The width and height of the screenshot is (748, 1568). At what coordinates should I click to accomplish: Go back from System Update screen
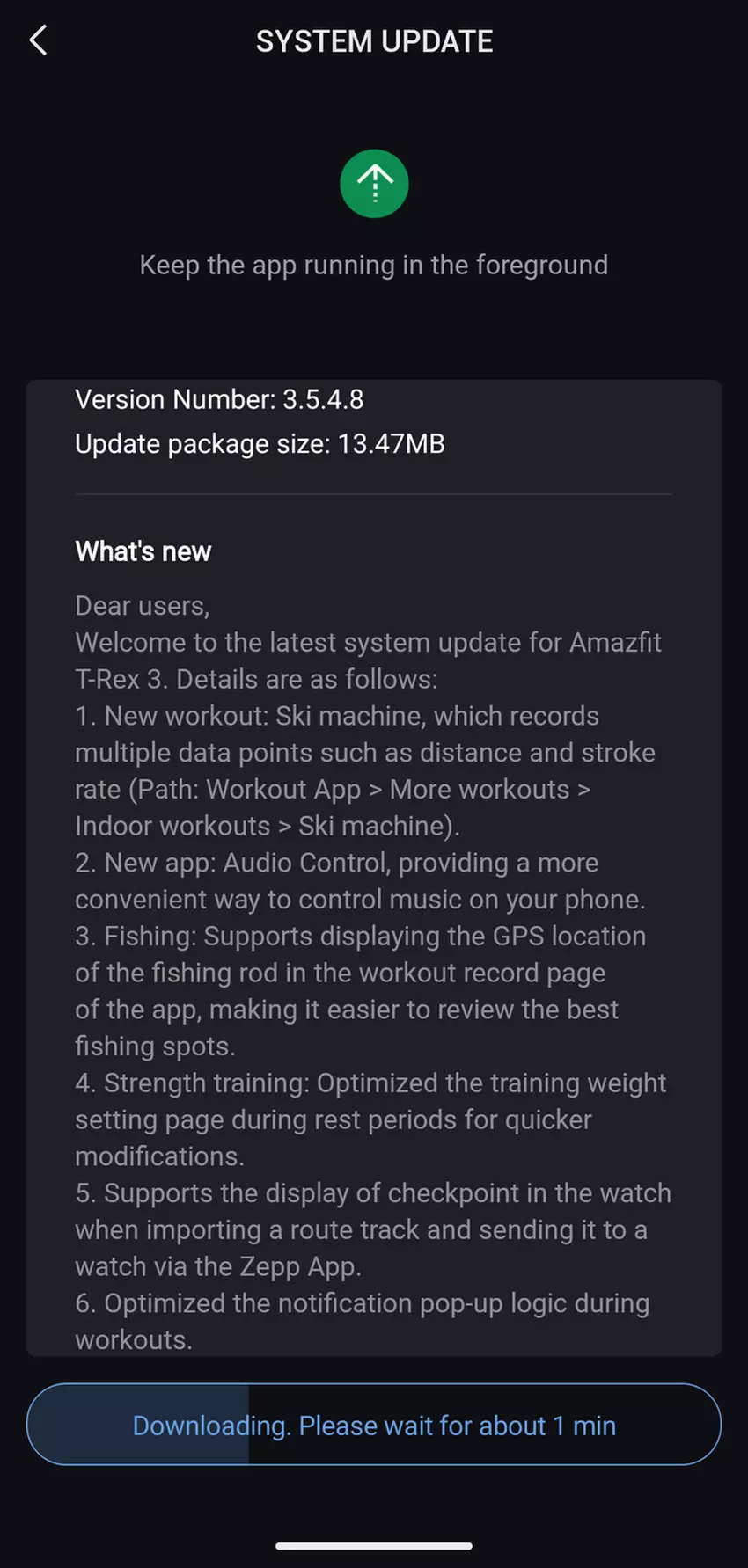pos(38,40)
